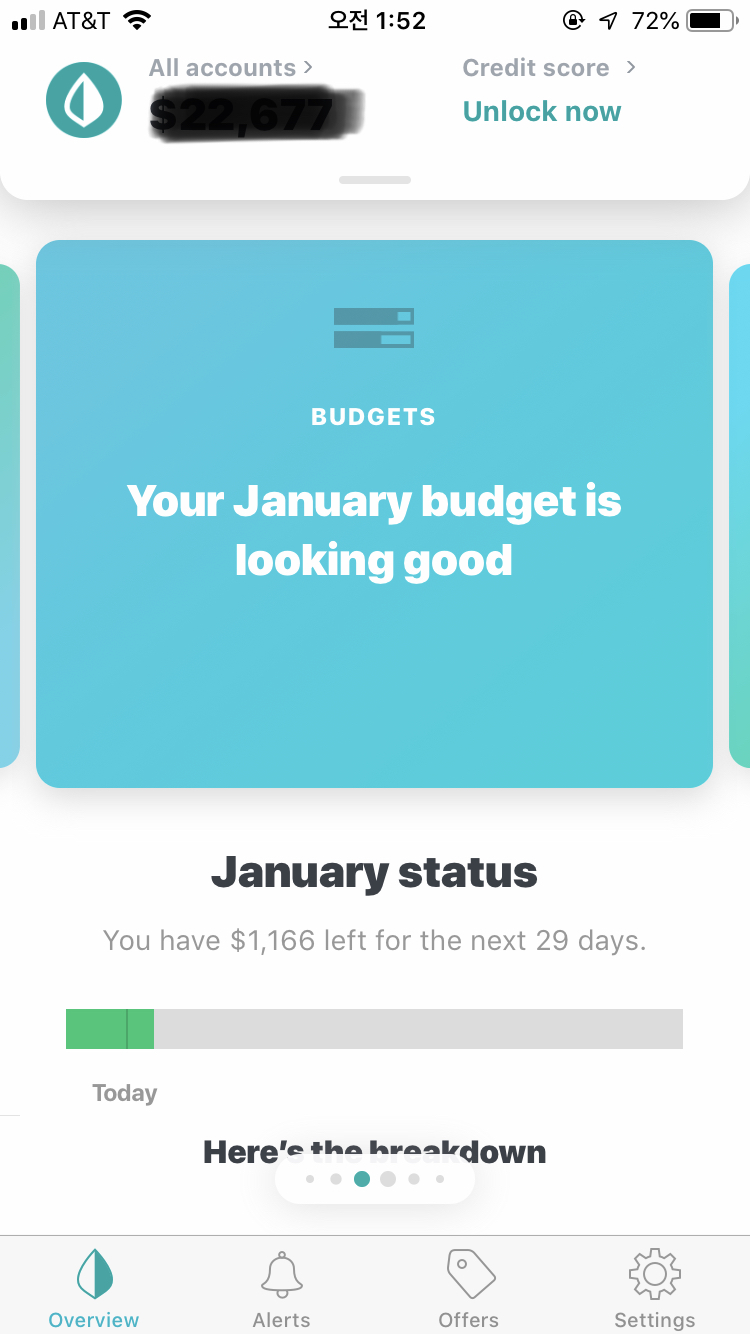Tap the header panel drag handle

coord(375,180)
